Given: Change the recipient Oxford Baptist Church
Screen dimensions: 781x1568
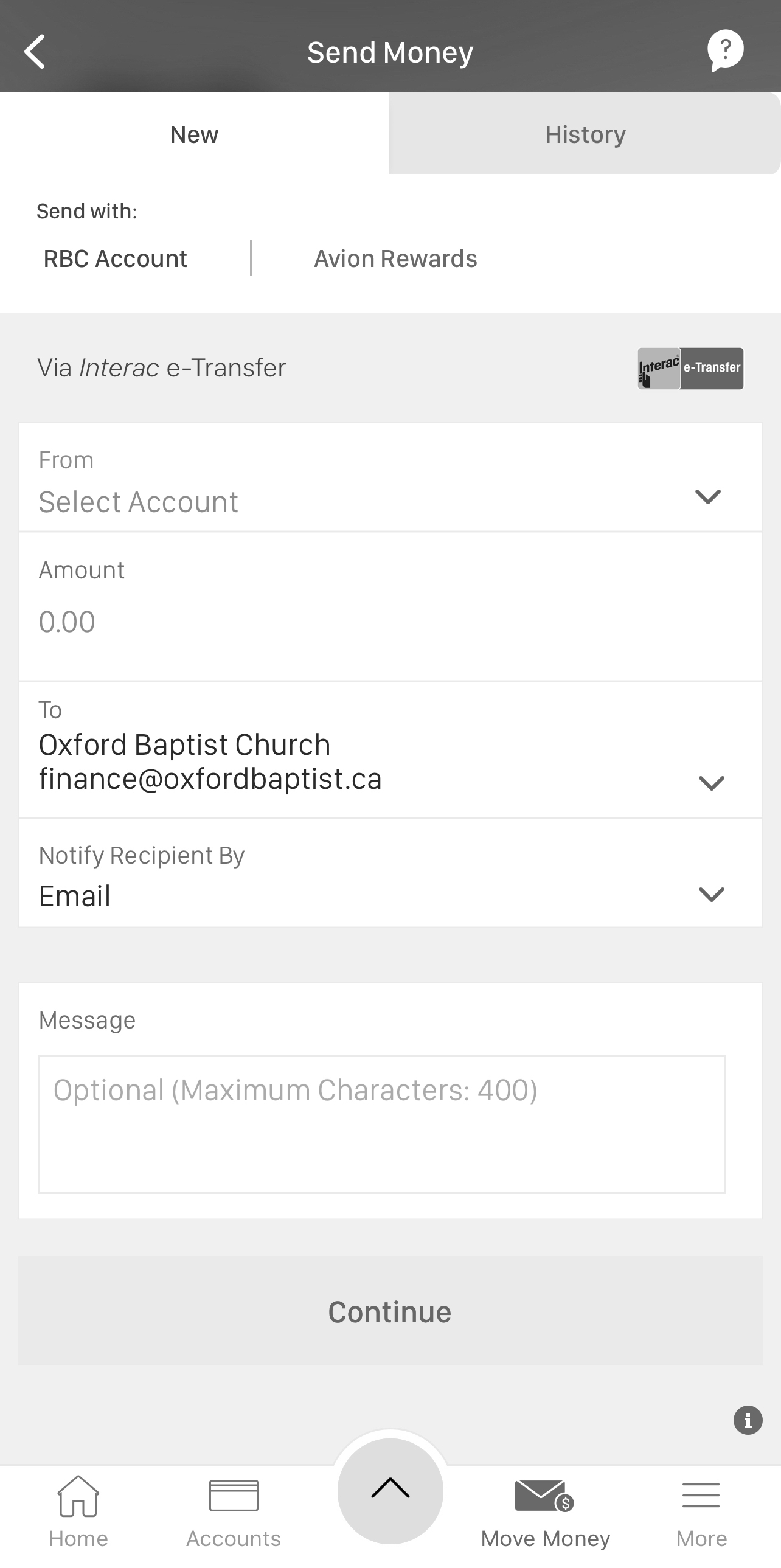Looking at the screenshot, I should [x=390, y=750].
